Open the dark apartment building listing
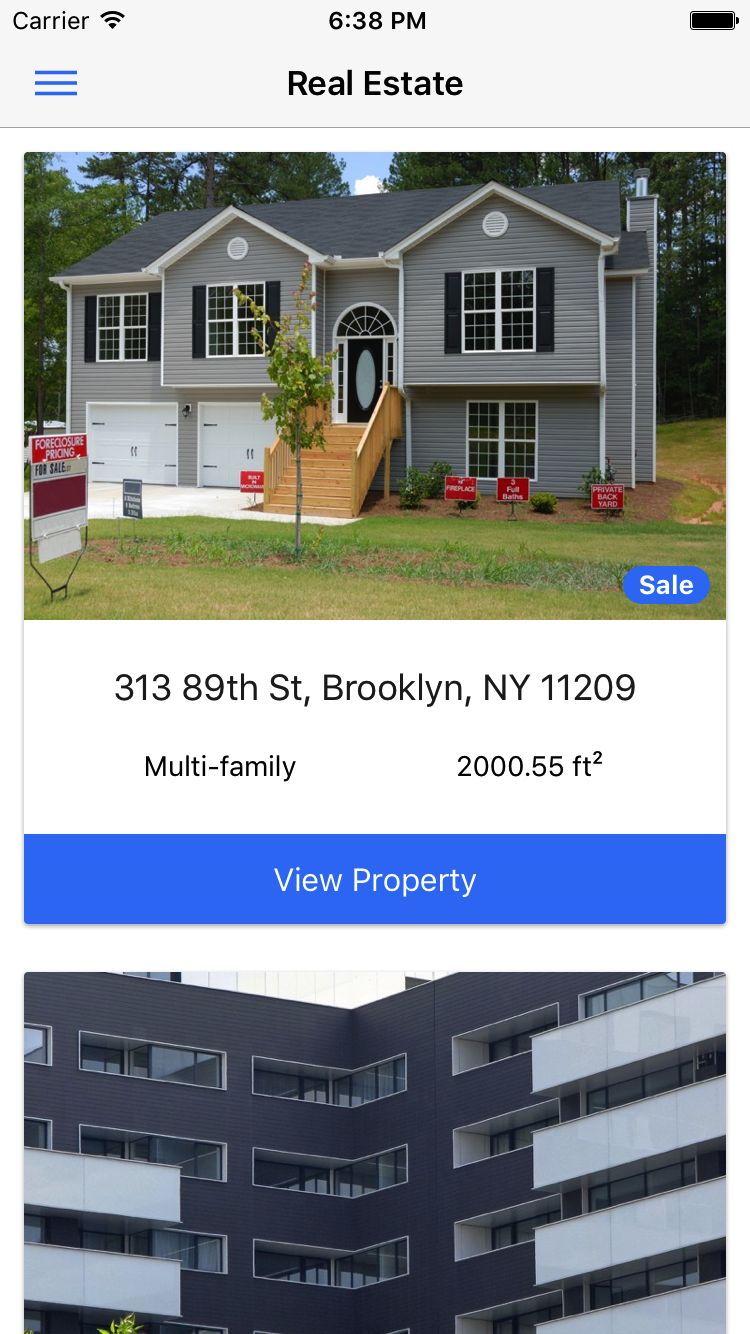The width and height of the screenshot is (750, 1334). [x=375, y=1152]
